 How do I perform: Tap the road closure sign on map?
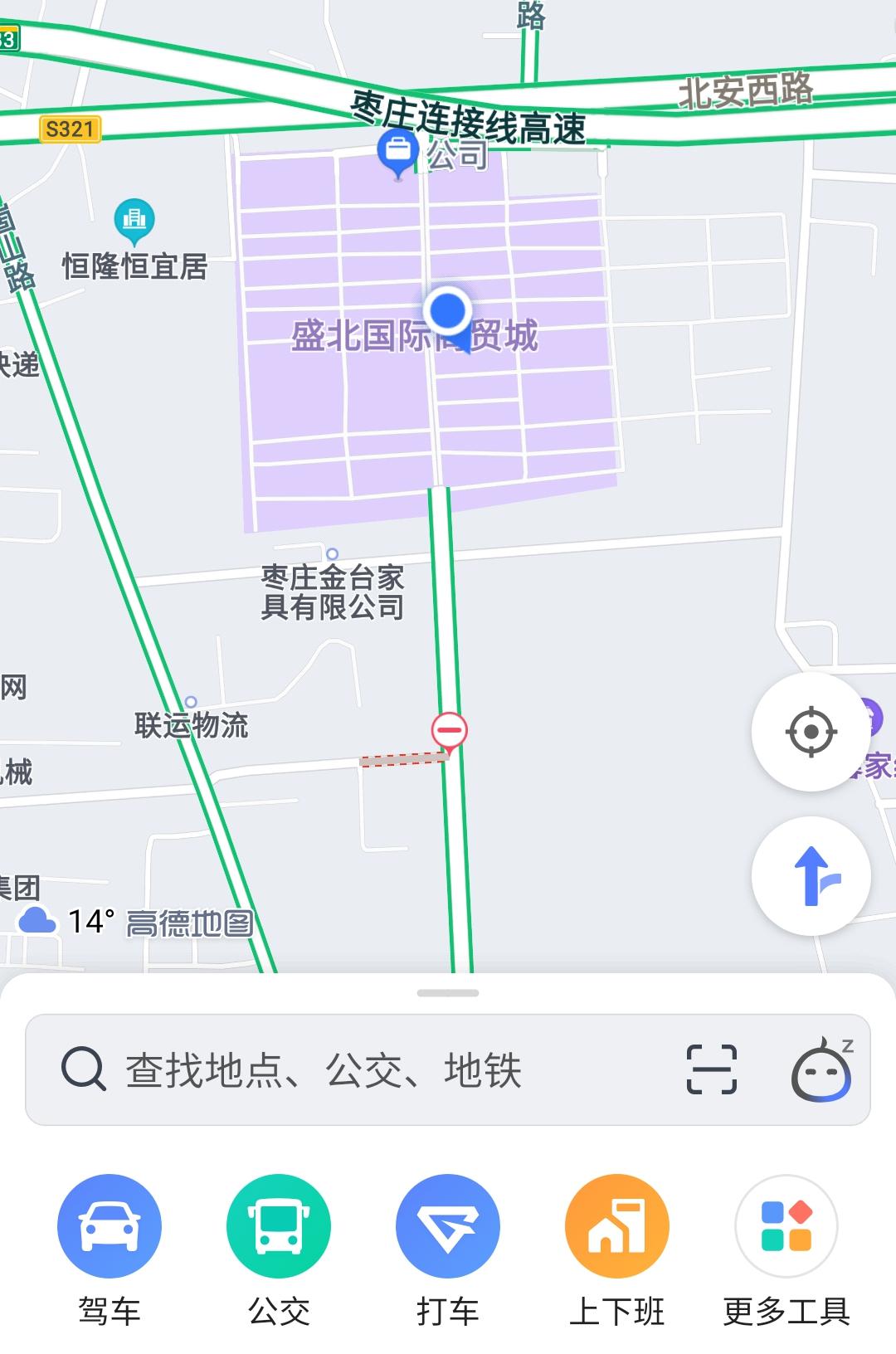450,731
